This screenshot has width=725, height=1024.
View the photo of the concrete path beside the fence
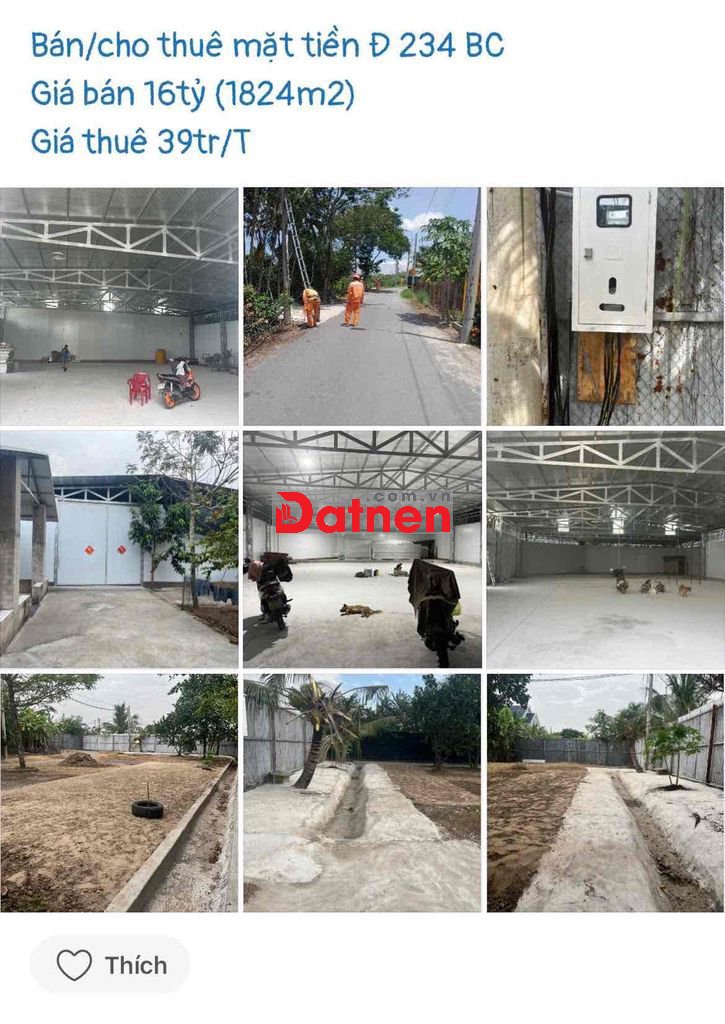(x=605, y=793)
